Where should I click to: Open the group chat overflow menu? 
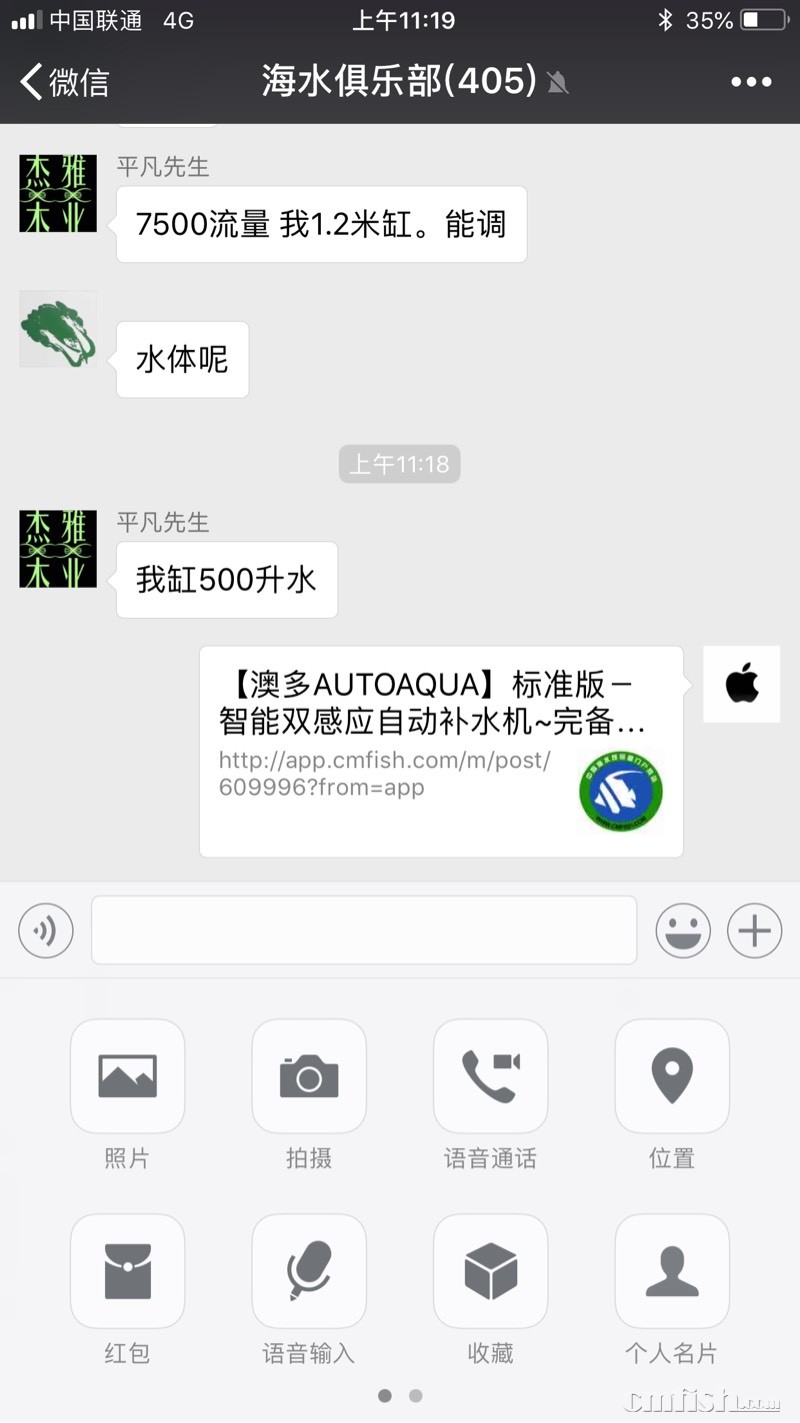[751, 82]
